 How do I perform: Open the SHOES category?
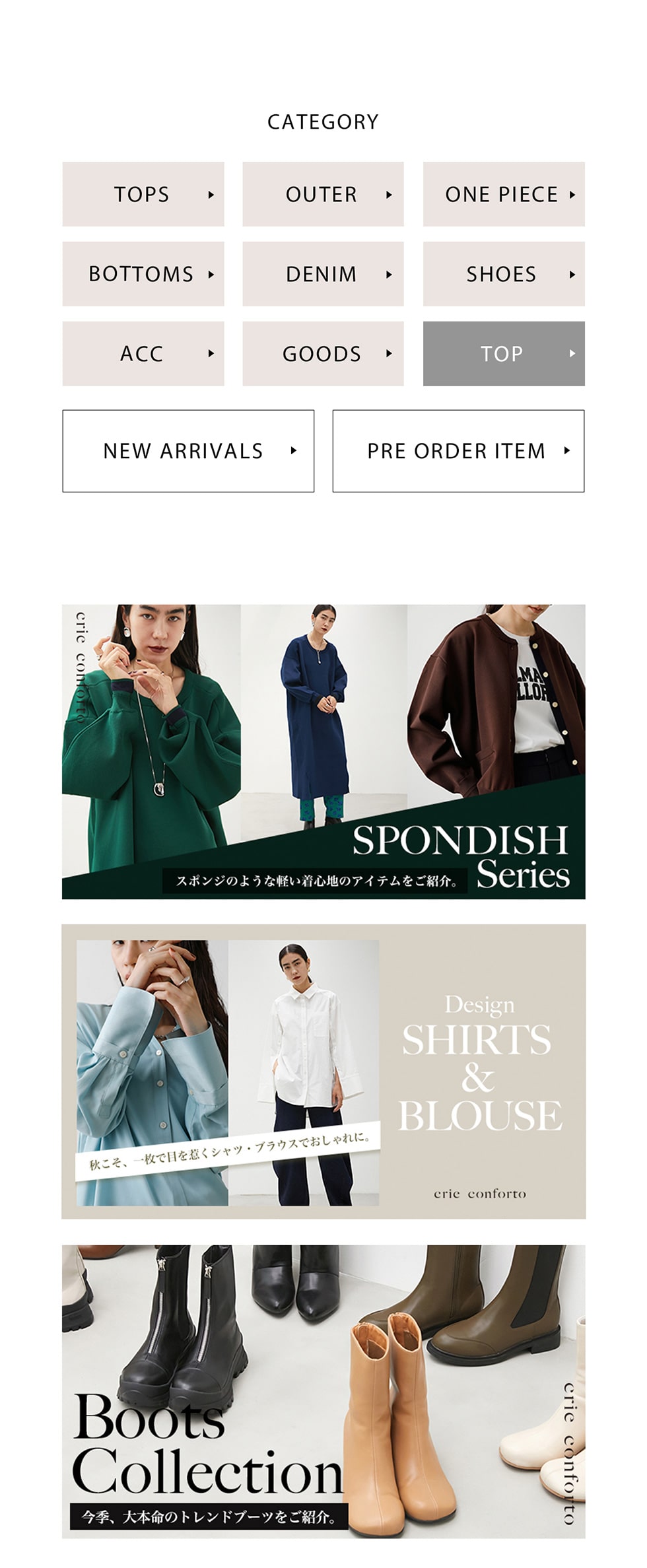coord(504,274)
